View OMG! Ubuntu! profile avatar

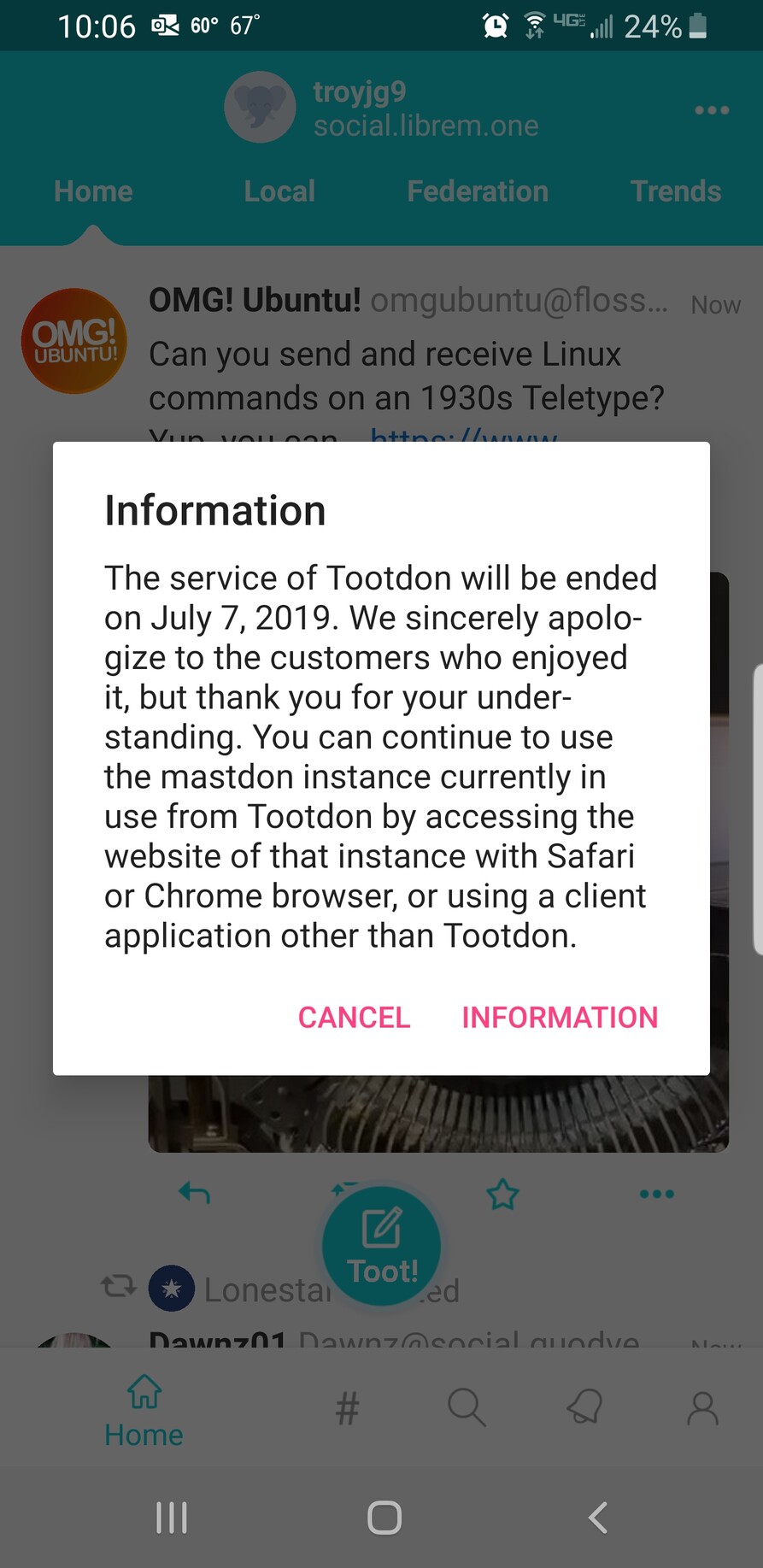point(74,341)
